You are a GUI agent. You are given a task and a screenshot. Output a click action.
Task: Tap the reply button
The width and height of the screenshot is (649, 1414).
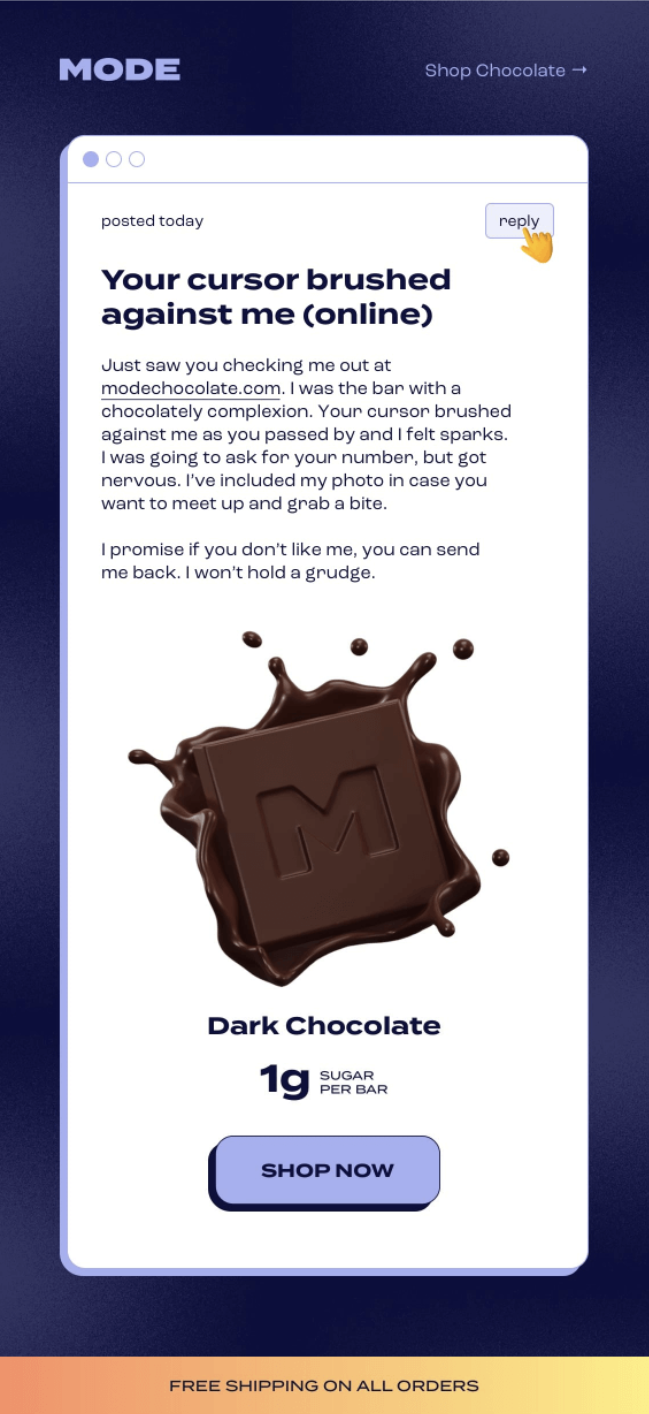click(x=518, y=221)
